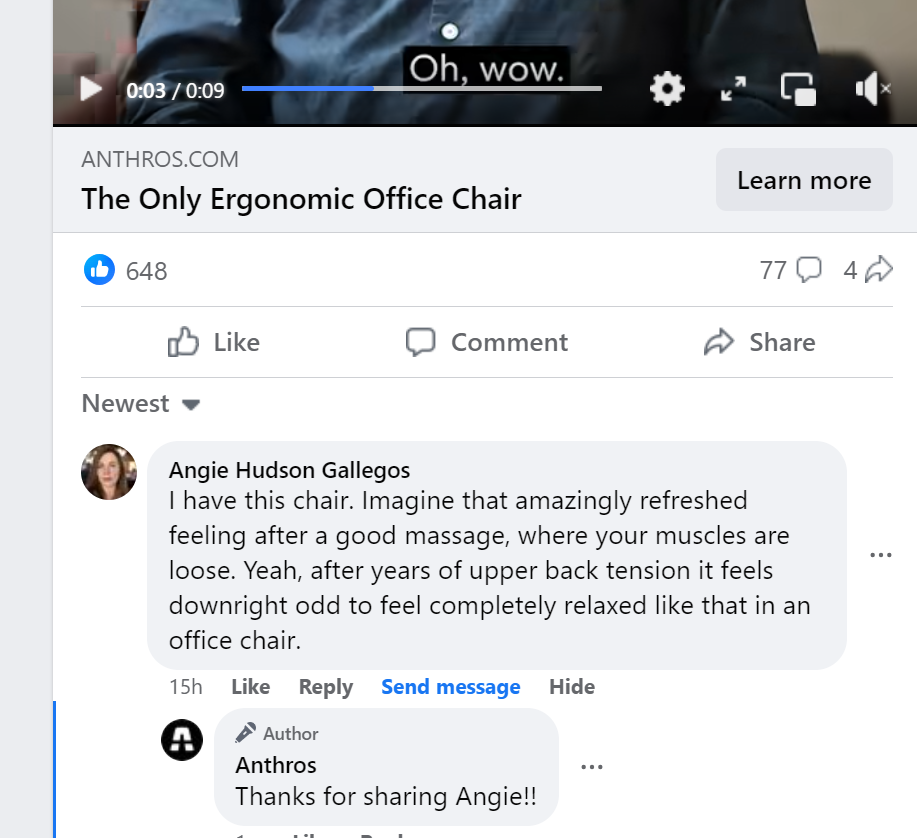Reply to Angie's comment

325,687
